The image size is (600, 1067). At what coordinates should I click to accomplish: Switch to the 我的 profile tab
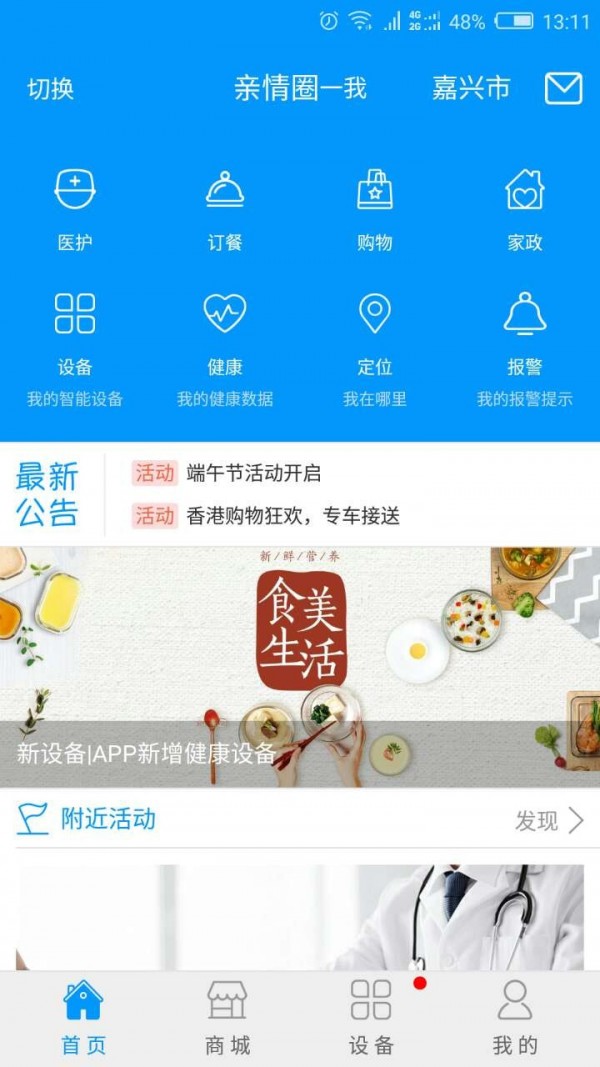pyautogui.click(x=515, y=1018)
